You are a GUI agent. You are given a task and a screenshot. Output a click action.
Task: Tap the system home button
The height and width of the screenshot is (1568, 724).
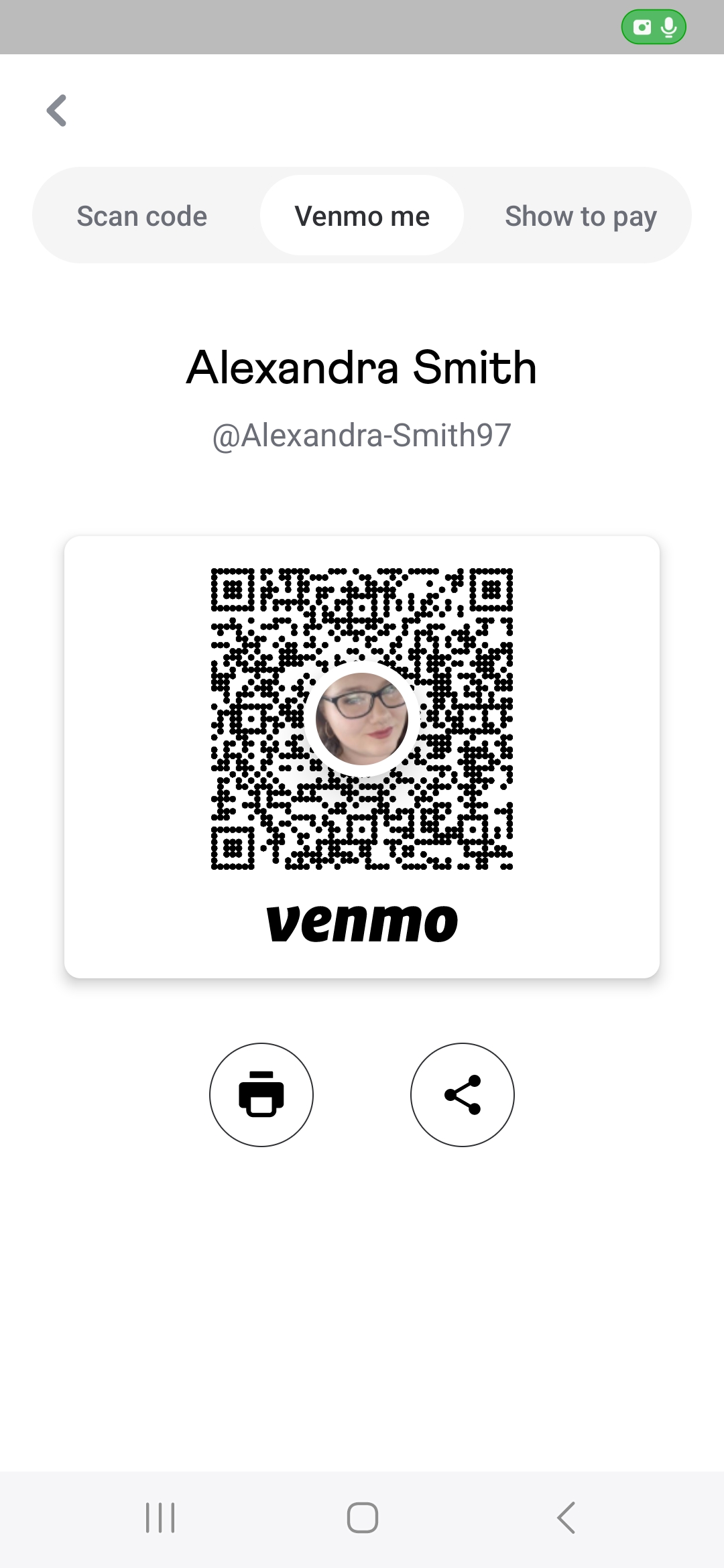[x=362, y=1518]
